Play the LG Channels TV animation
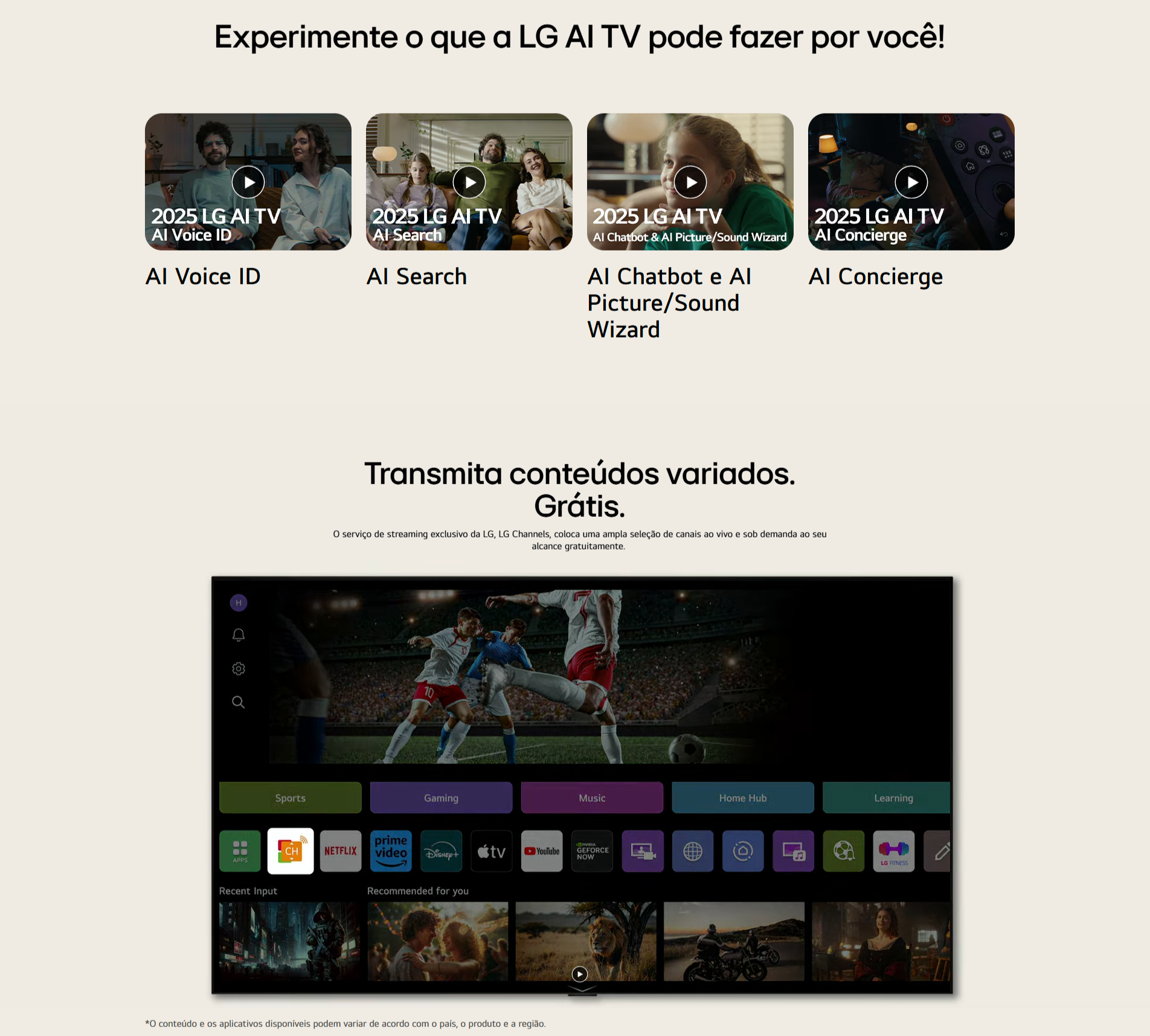Screen dimensions: 1150x1036 (579, 974)
